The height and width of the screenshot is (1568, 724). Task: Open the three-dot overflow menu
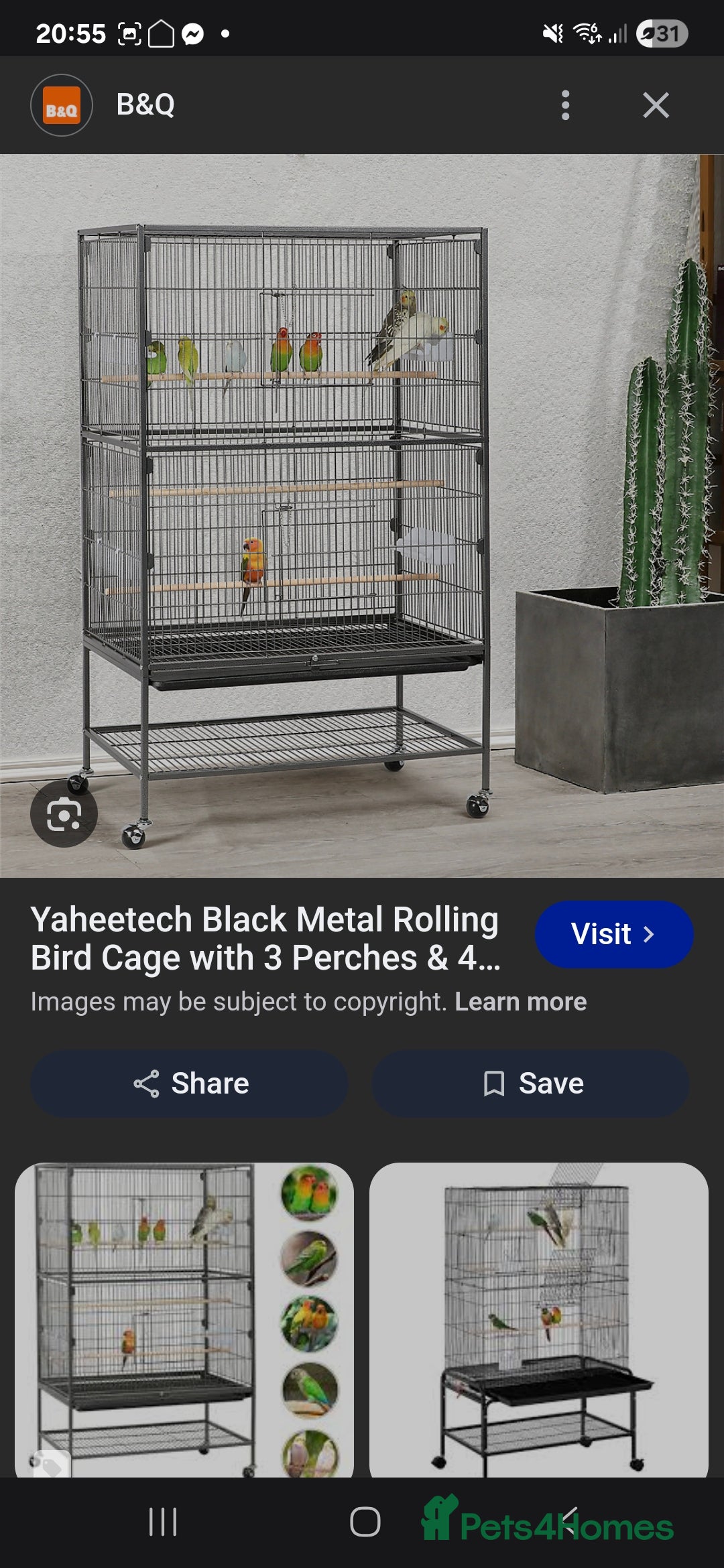[x=565, y=105]
